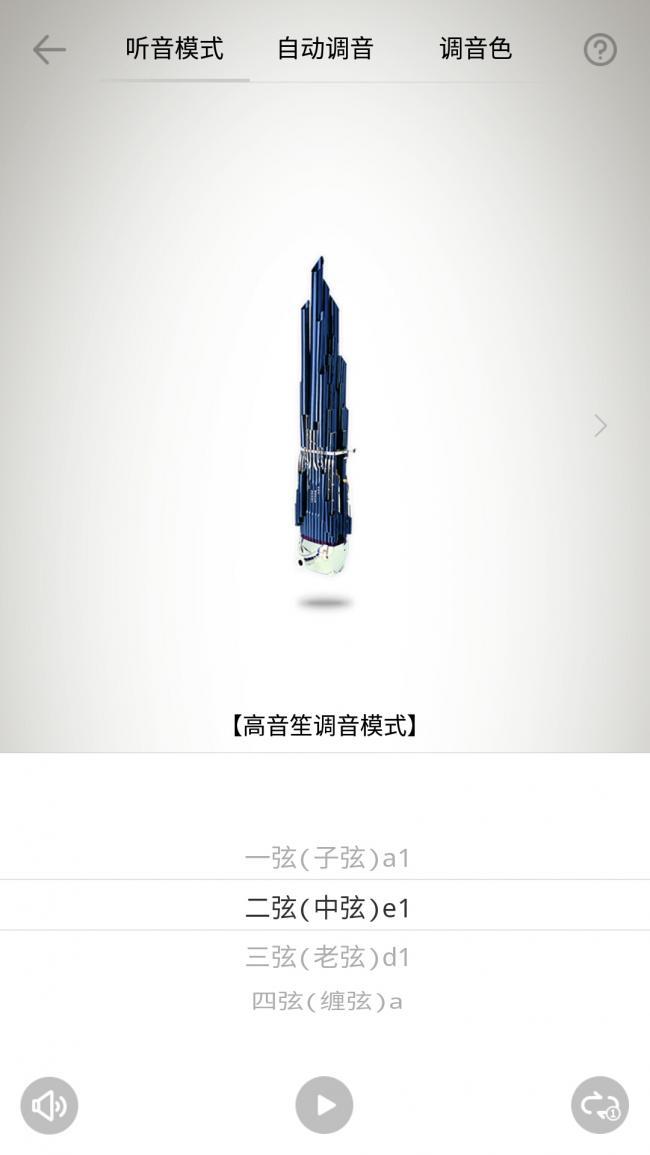Viewport: 650px width, 1155px height.
Task: Open the help question mark icon
Action: [600, 49]
